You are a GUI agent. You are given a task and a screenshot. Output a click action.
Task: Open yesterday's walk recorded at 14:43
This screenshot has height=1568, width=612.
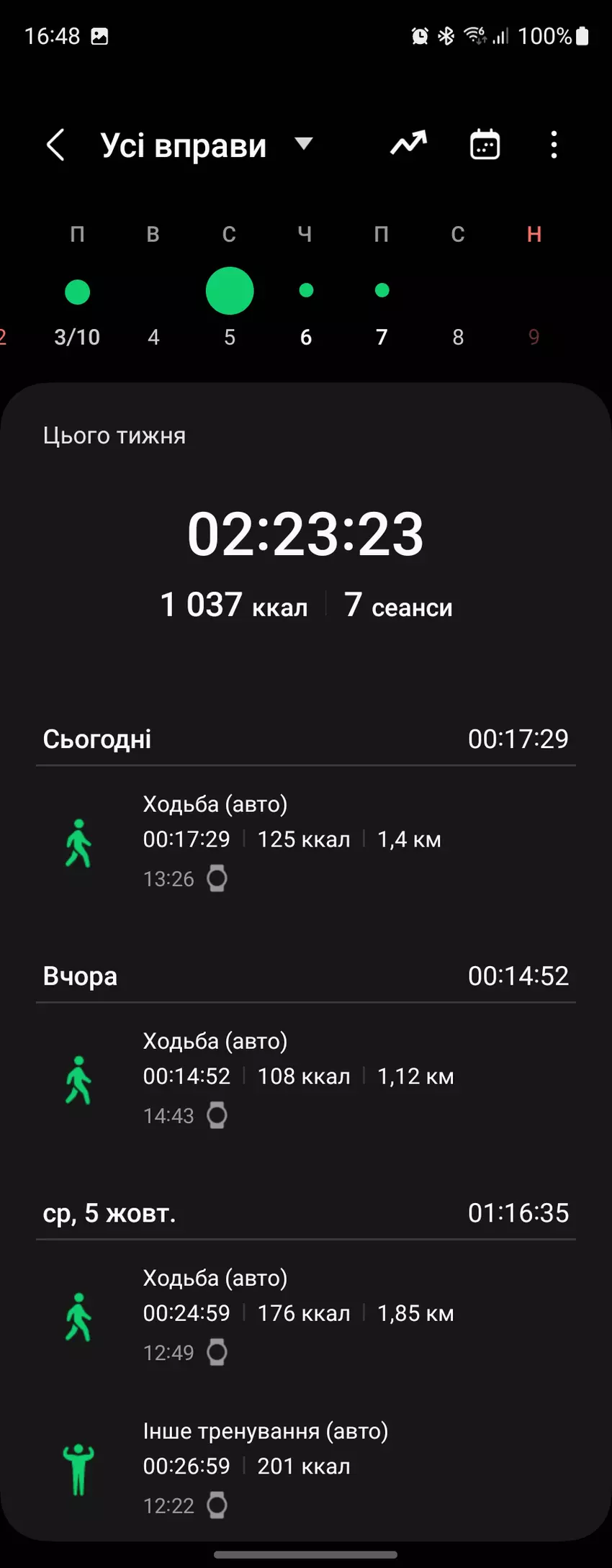(x=305, y=1078)
